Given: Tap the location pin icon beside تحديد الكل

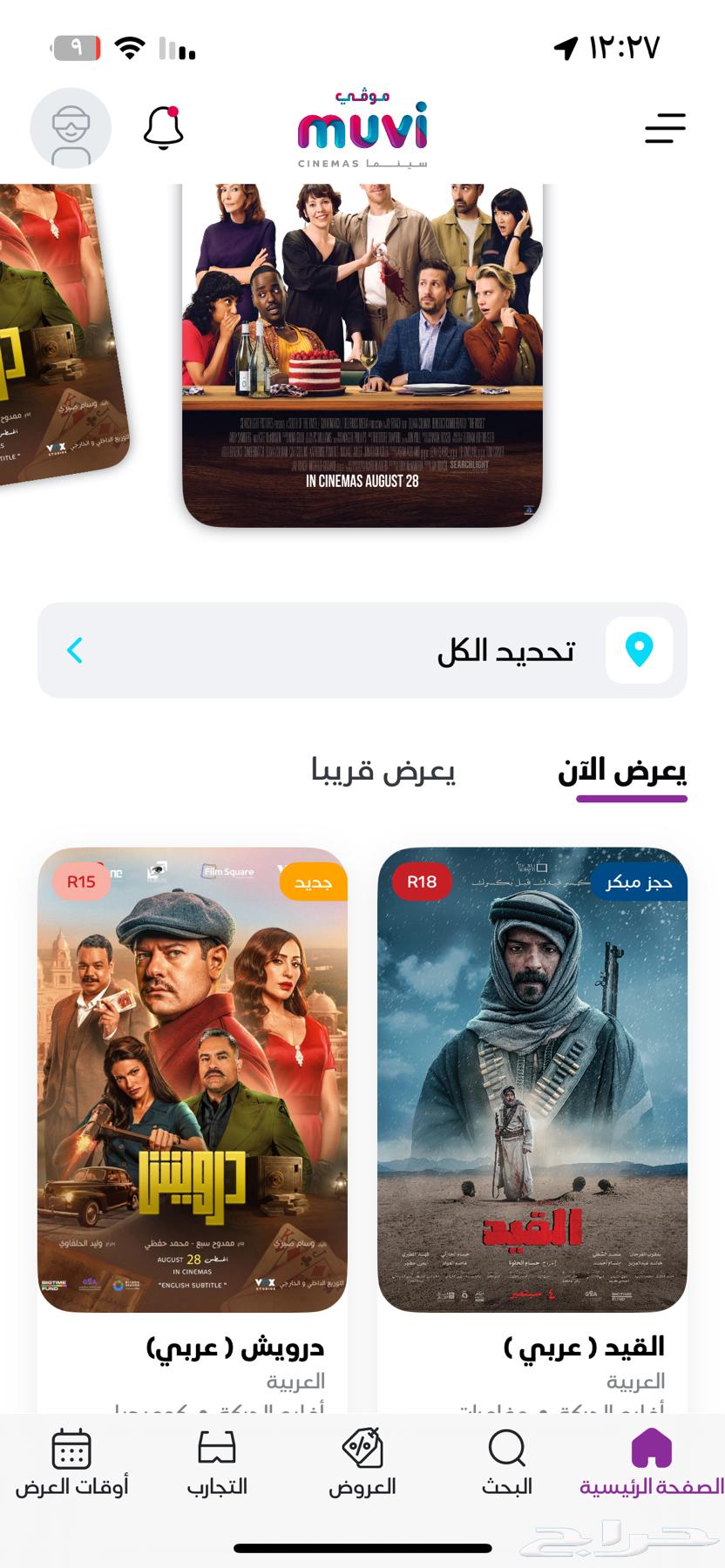Looking at the screenshot, I should [x=640, y=650].
